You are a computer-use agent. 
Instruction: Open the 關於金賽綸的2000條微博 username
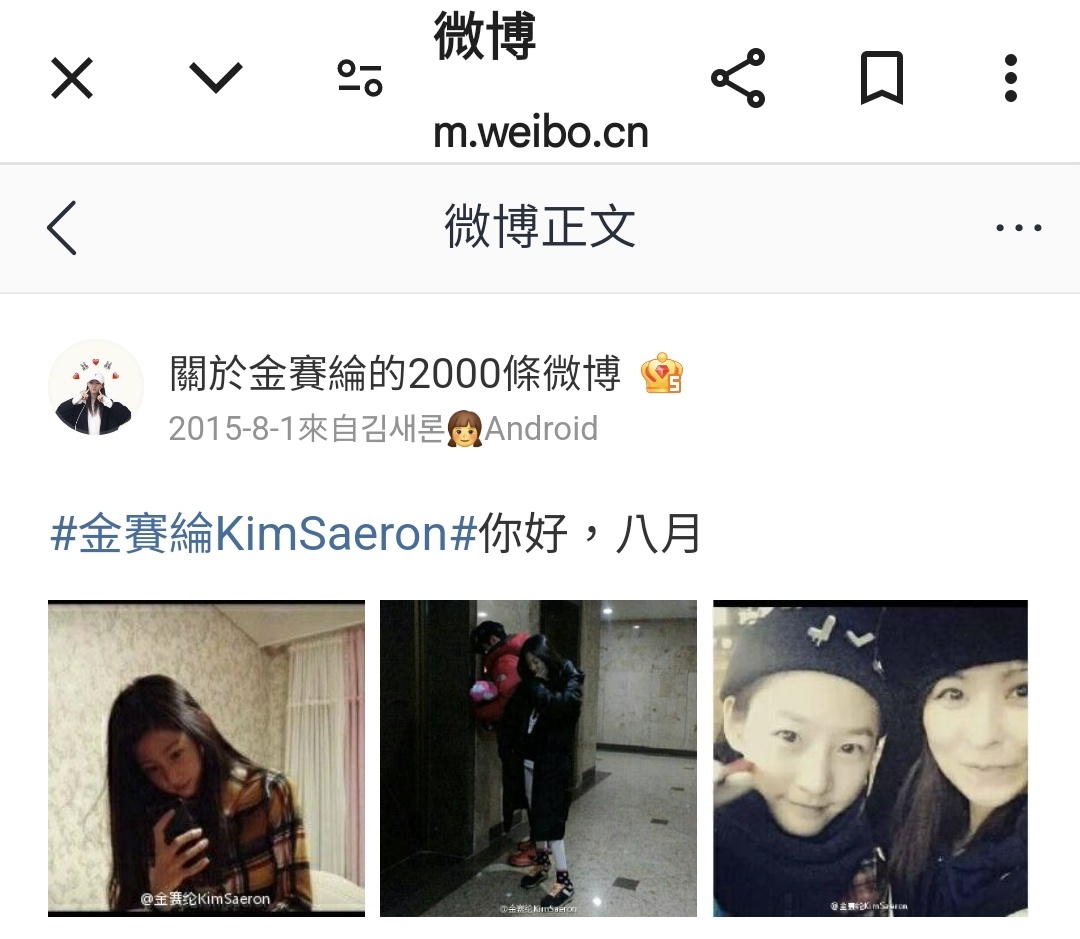point(395,374)
